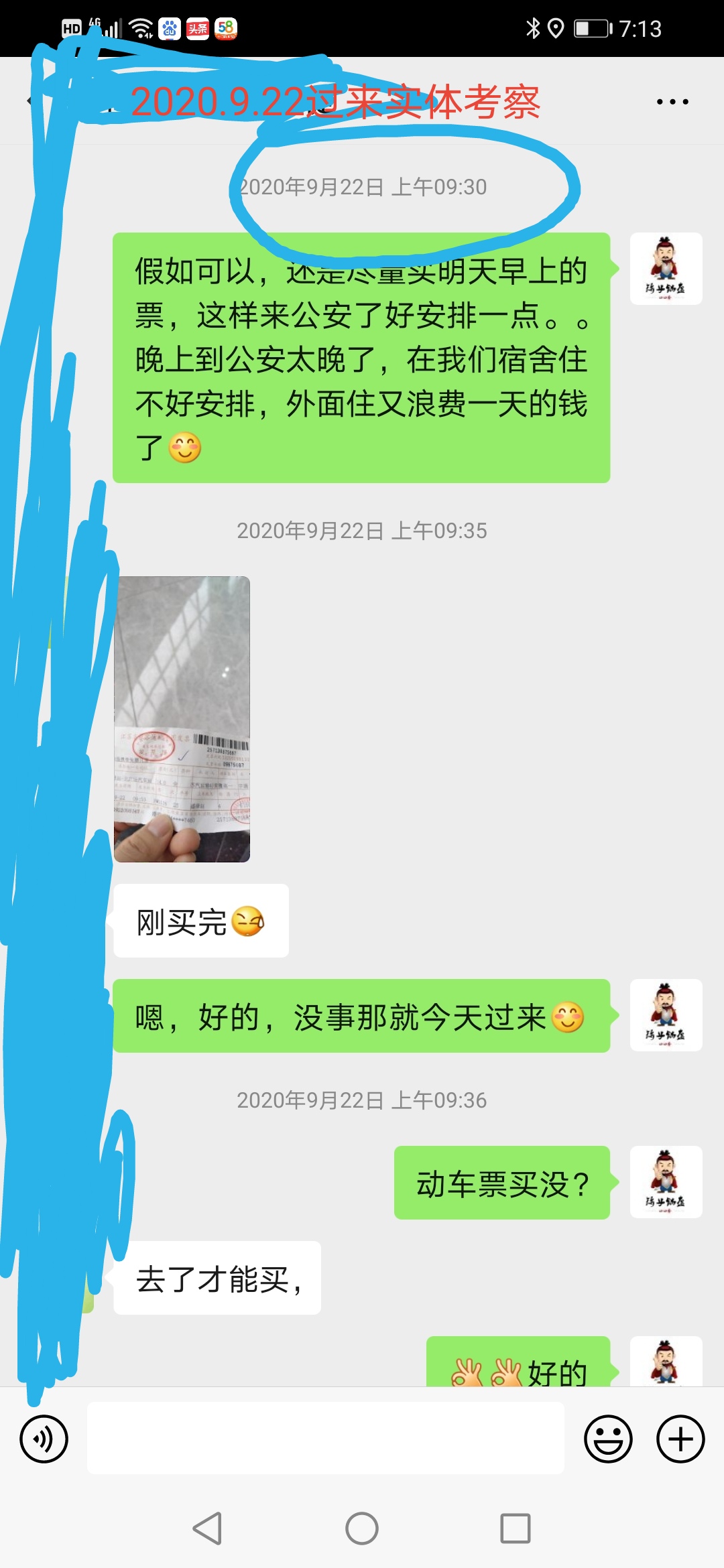Open the emoji sticker panel
724x1568 pixels.
[x=608, y=1439]
